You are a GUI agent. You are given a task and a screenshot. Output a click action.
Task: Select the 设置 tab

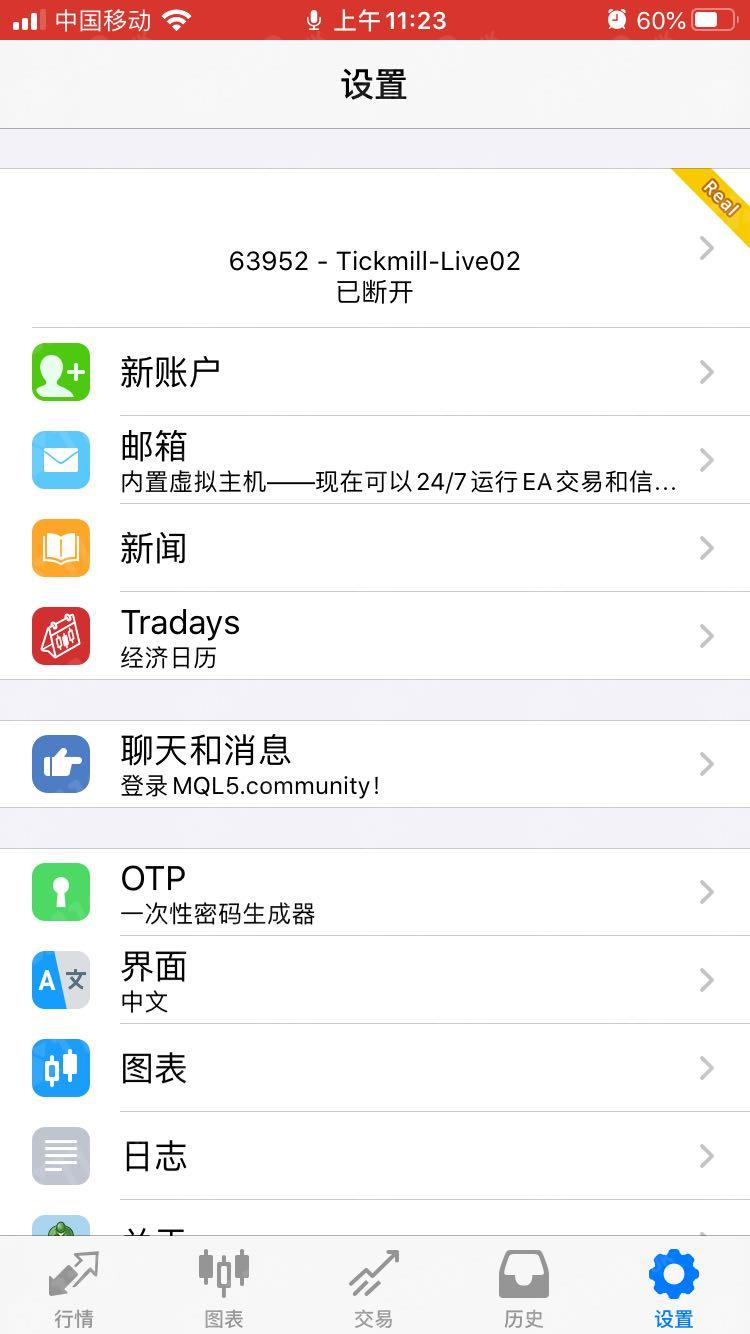click(674, 1286)
